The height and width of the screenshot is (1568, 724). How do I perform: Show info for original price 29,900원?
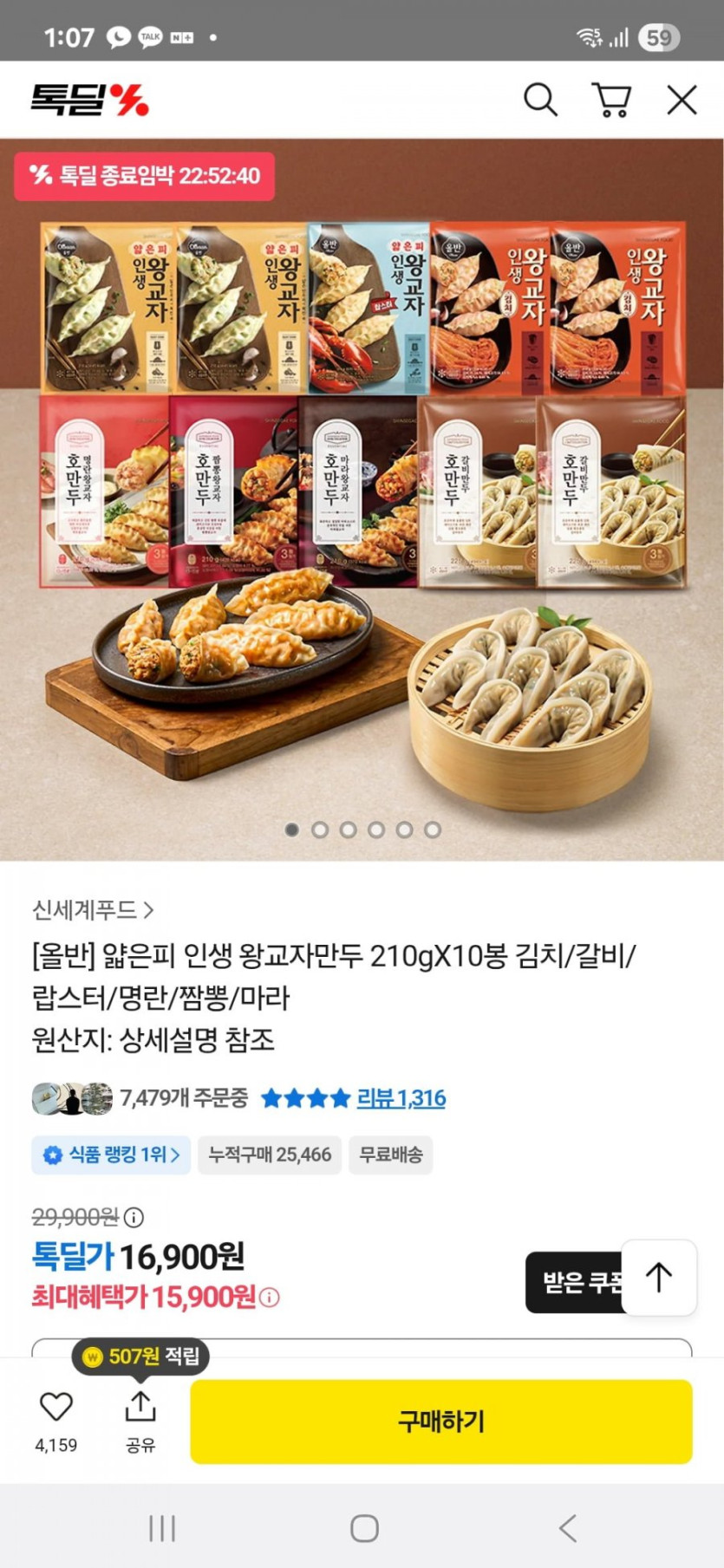tap(134, 1218)
